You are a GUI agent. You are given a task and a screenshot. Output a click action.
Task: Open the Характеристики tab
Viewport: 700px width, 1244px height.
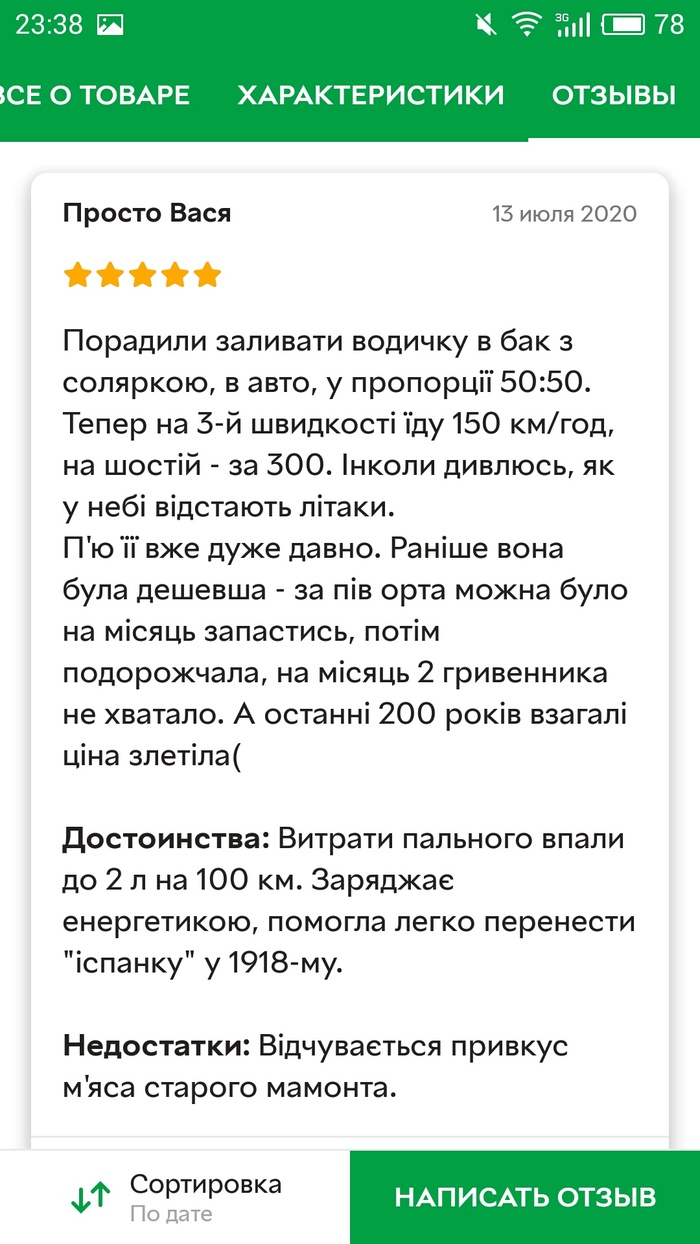click(x=370, y=95)
